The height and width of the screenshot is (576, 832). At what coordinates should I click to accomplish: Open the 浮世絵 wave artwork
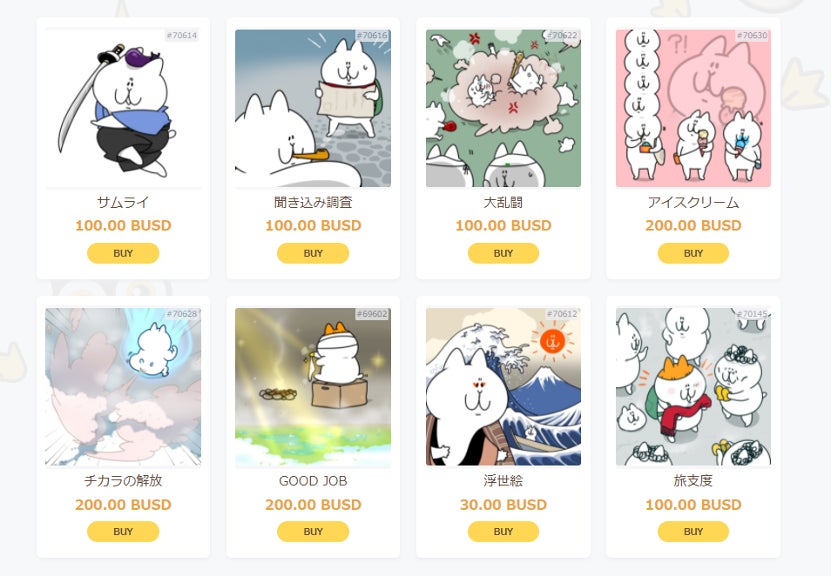click(503, 386)
